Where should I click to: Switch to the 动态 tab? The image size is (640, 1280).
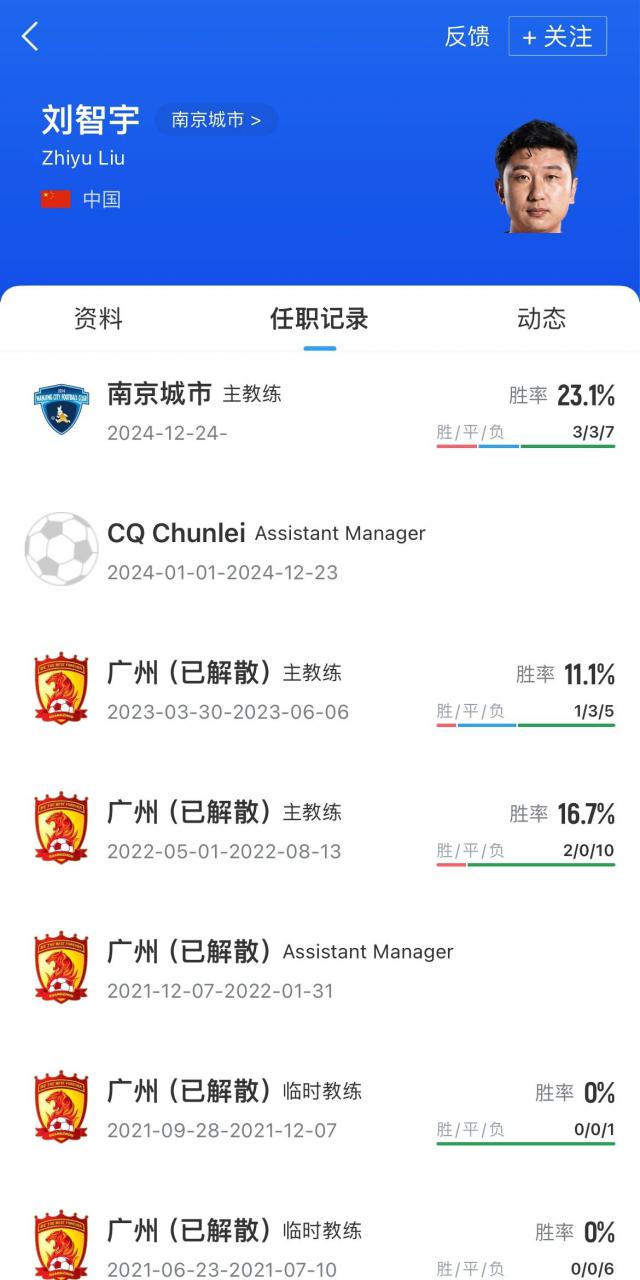click(x=541, y=319)
